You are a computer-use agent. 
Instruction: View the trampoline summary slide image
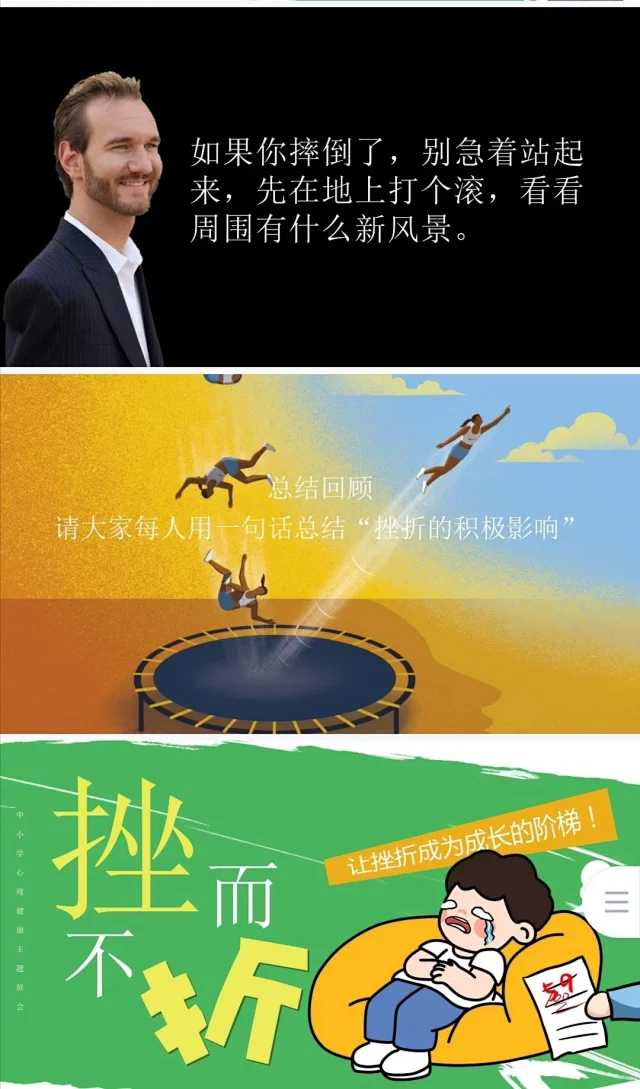point(320,555)
